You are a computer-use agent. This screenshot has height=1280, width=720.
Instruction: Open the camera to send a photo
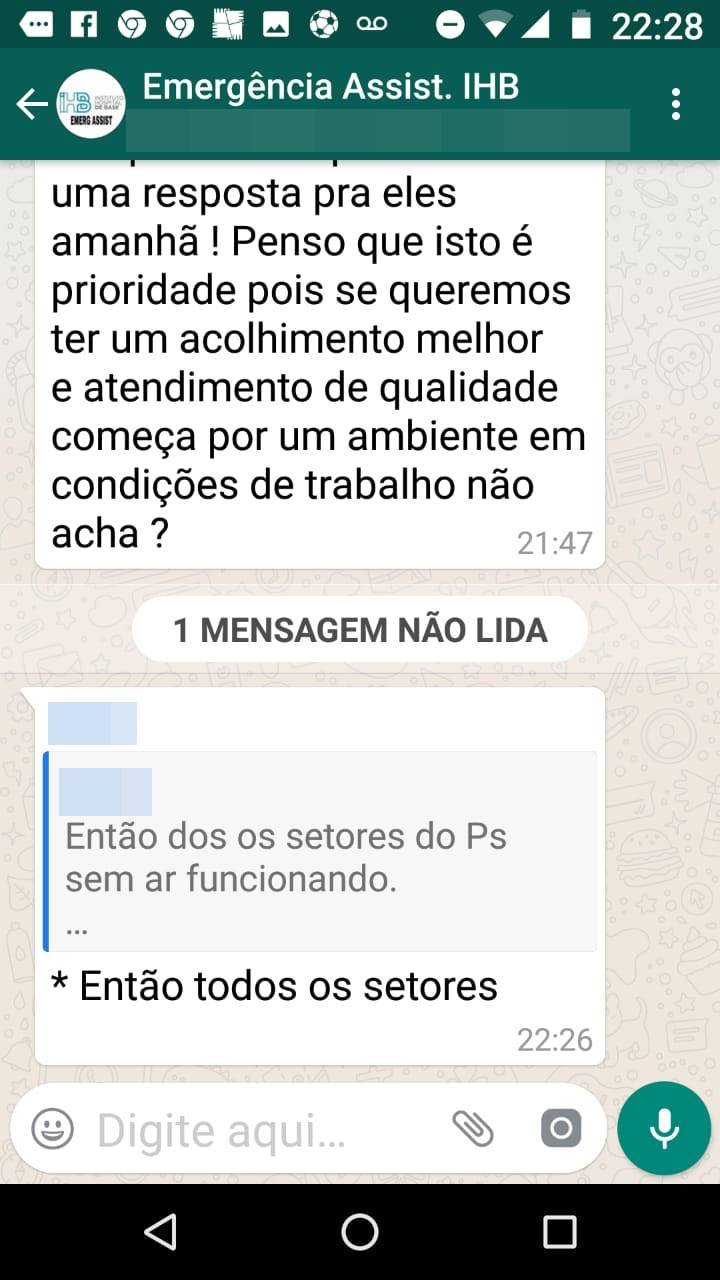561,1129
